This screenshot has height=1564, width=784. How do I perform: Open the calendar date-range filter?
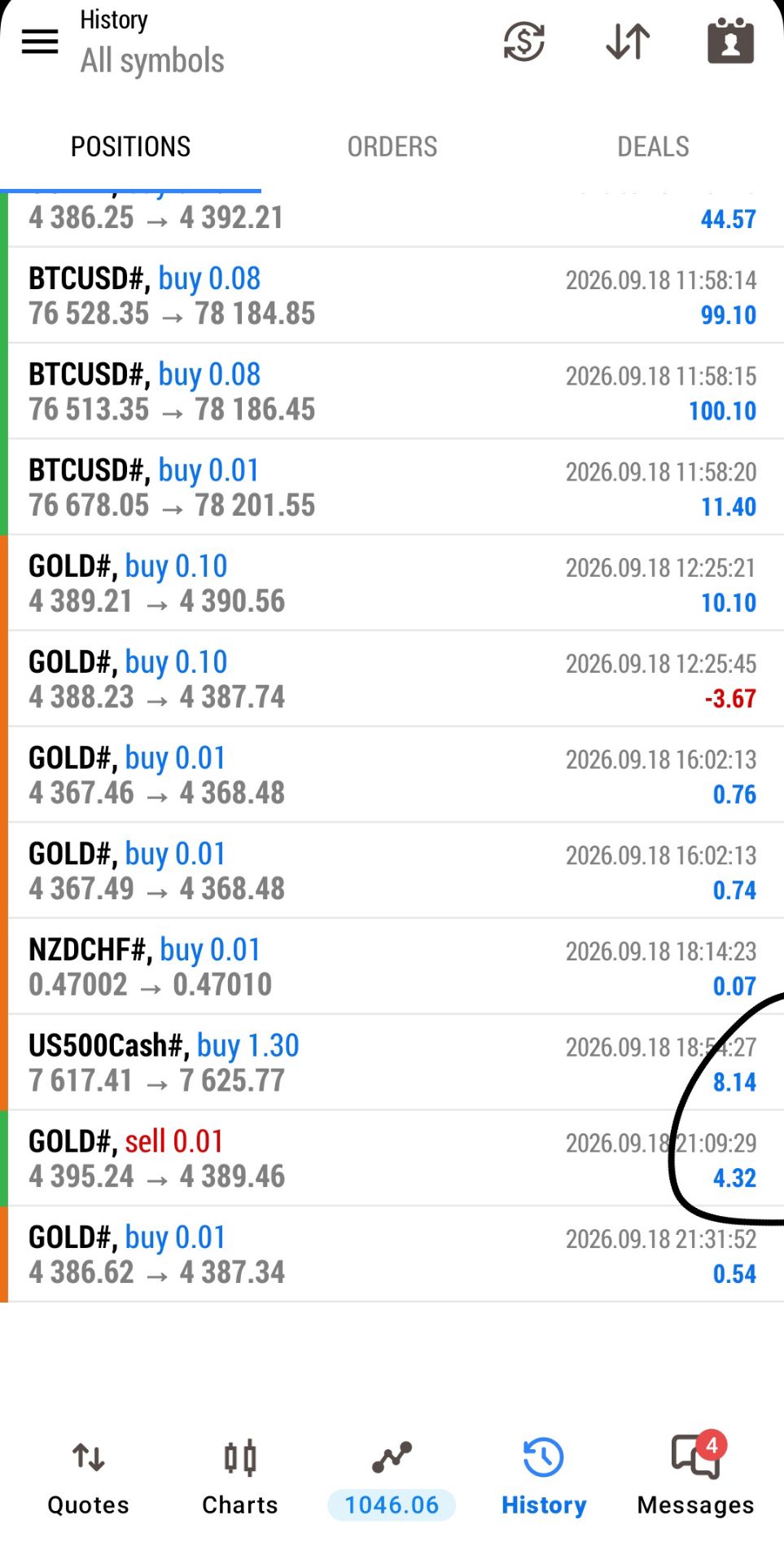(730, 40)
